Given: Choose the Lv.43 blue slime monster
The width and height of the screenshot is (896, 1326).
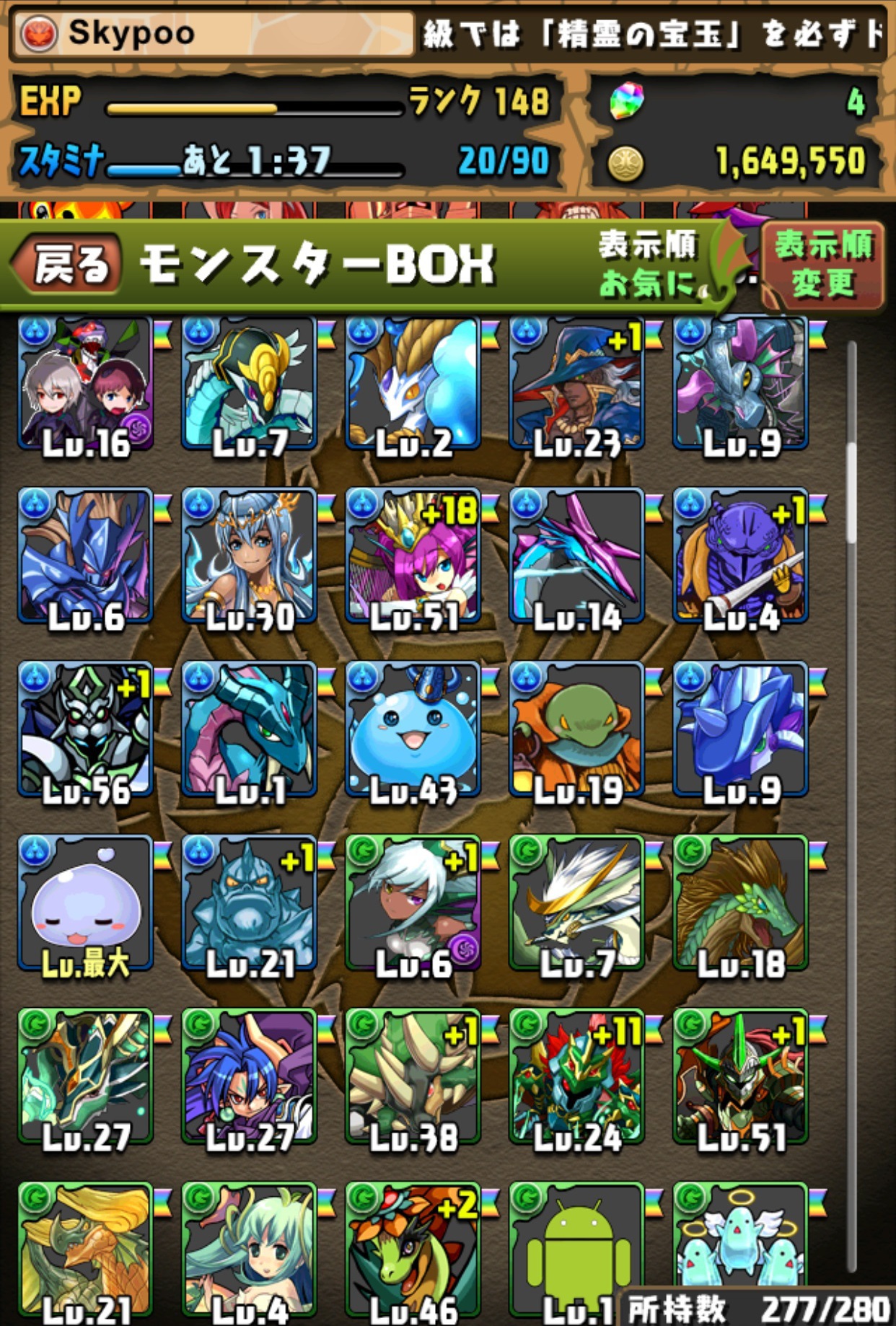Looking at the screenshot, I should [413, 729].
